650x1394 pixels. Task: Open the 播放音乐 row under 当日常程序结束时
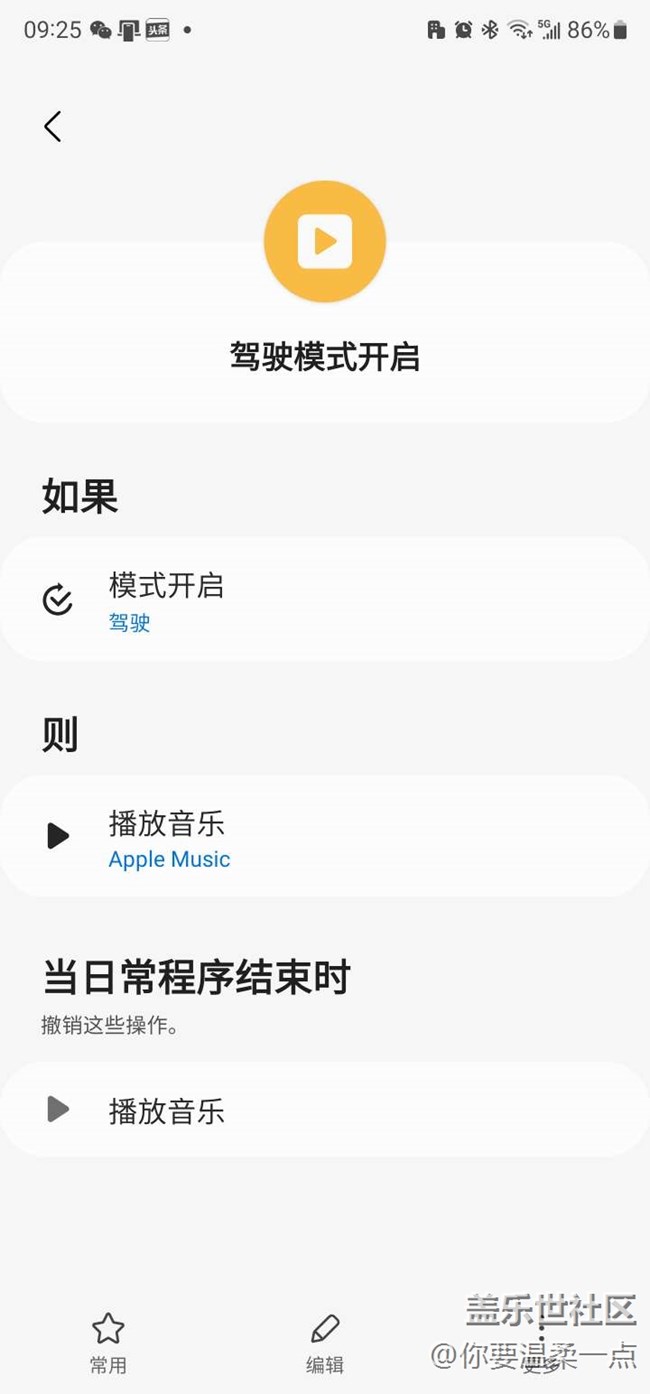[x=325, y=1109]
